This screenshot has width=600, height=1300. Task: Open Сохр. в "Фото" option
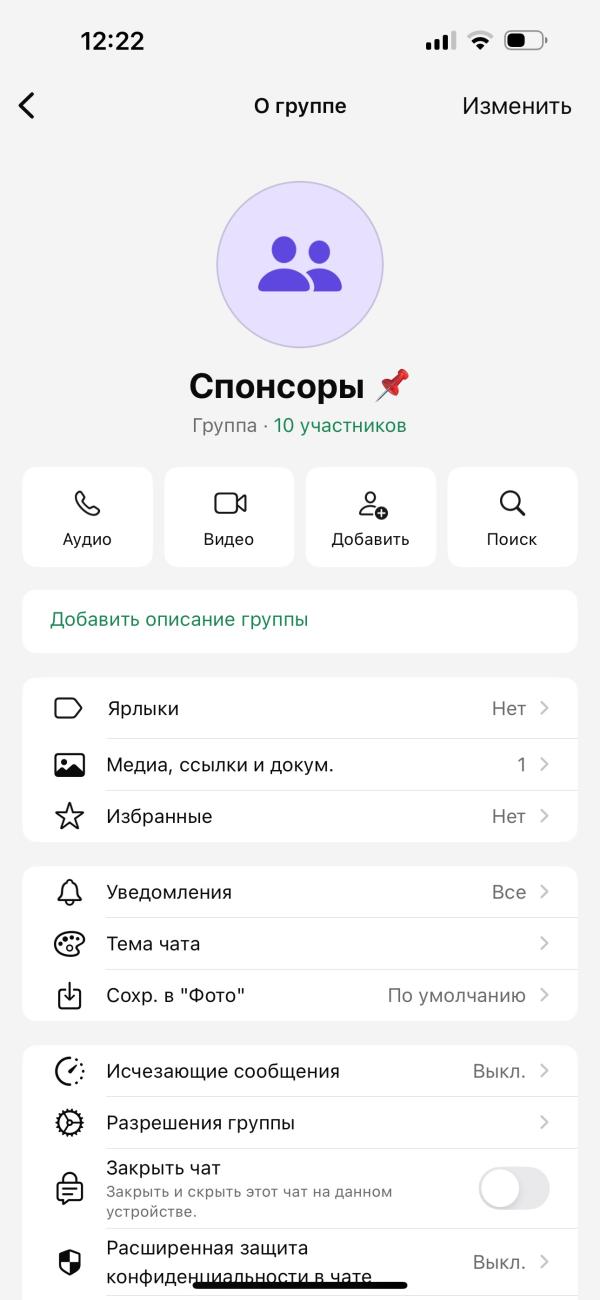pyautogui.click(x=300, y=996)
